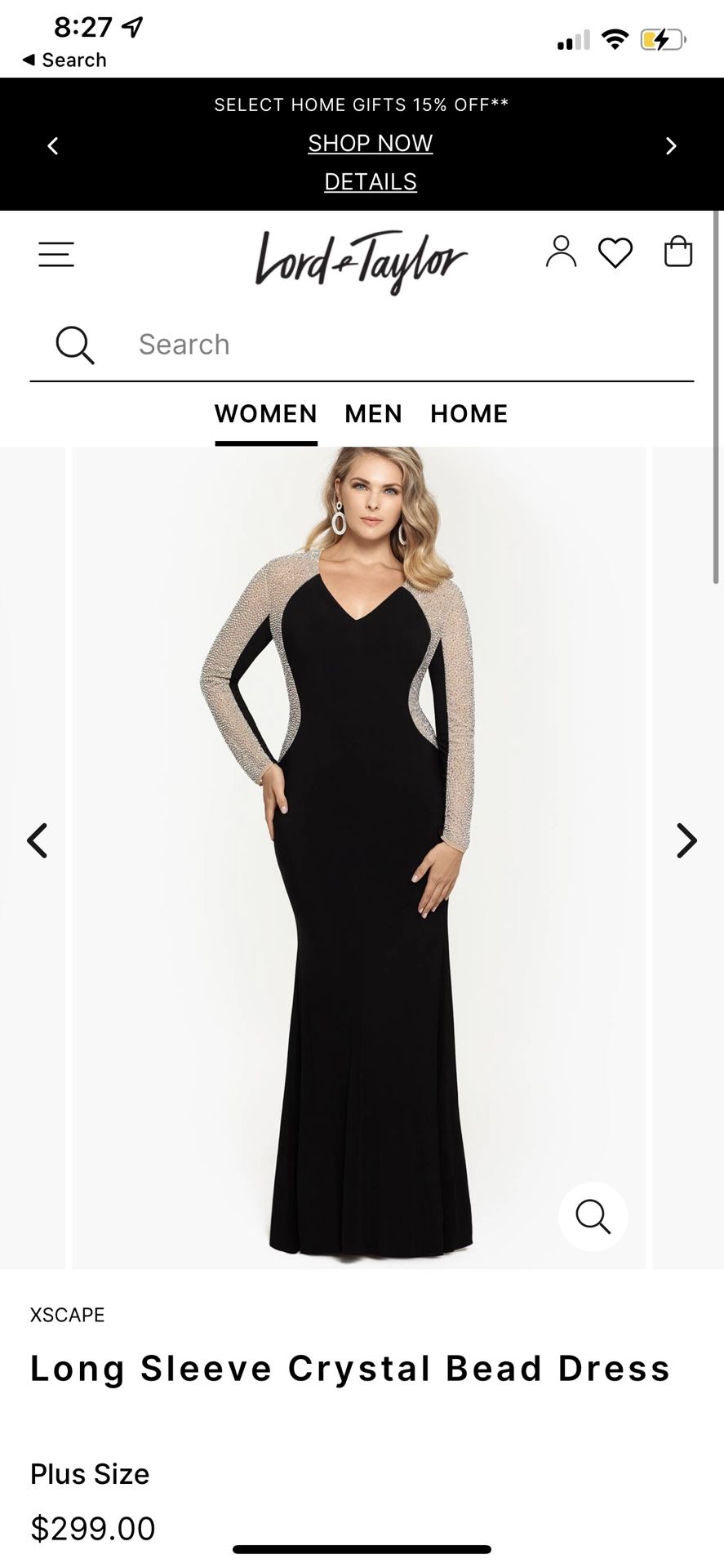Open the SHOP NOW promo link
724x1568 pixels.
(370, 143)
